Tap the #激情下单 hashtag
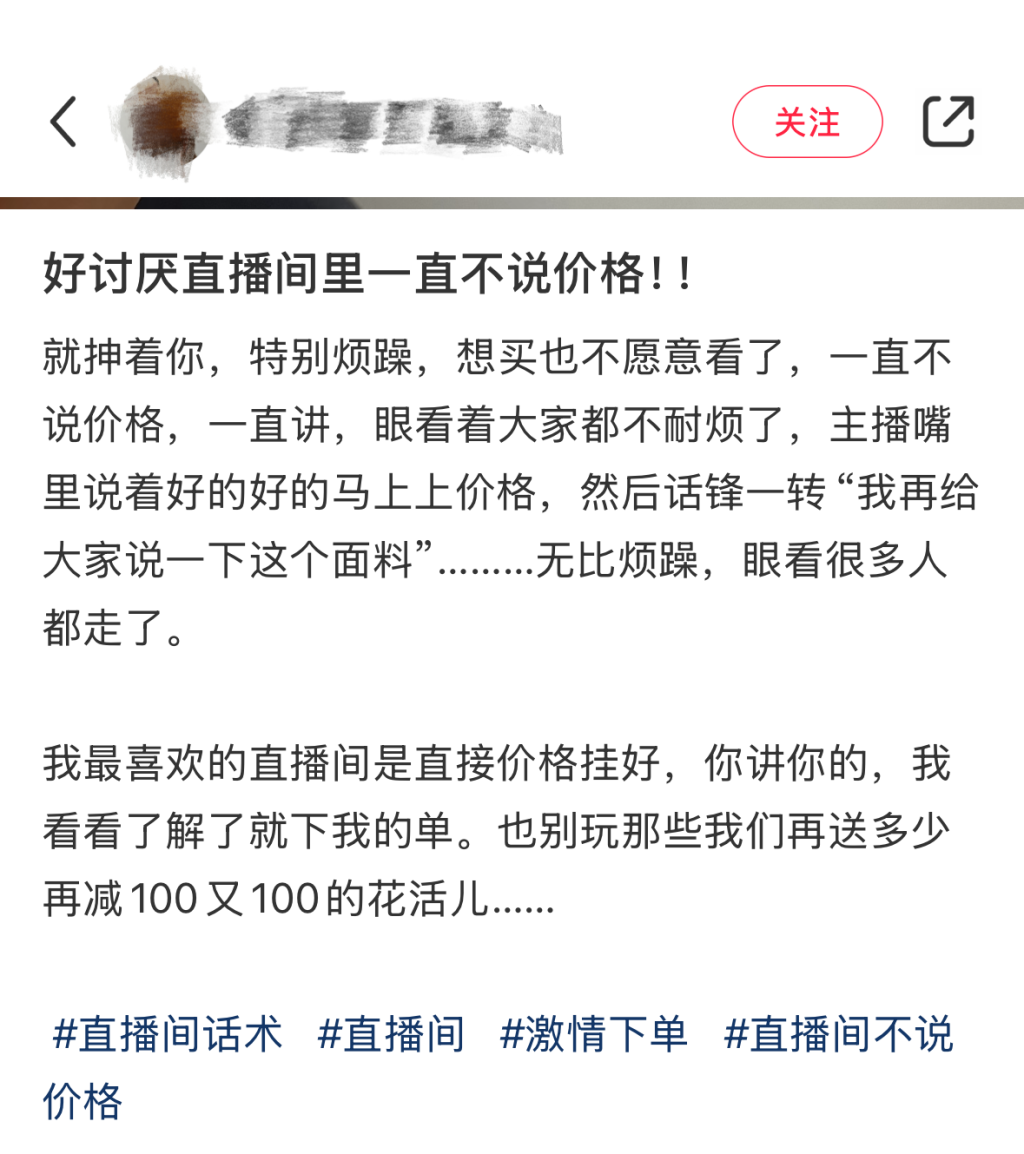 594,1034
